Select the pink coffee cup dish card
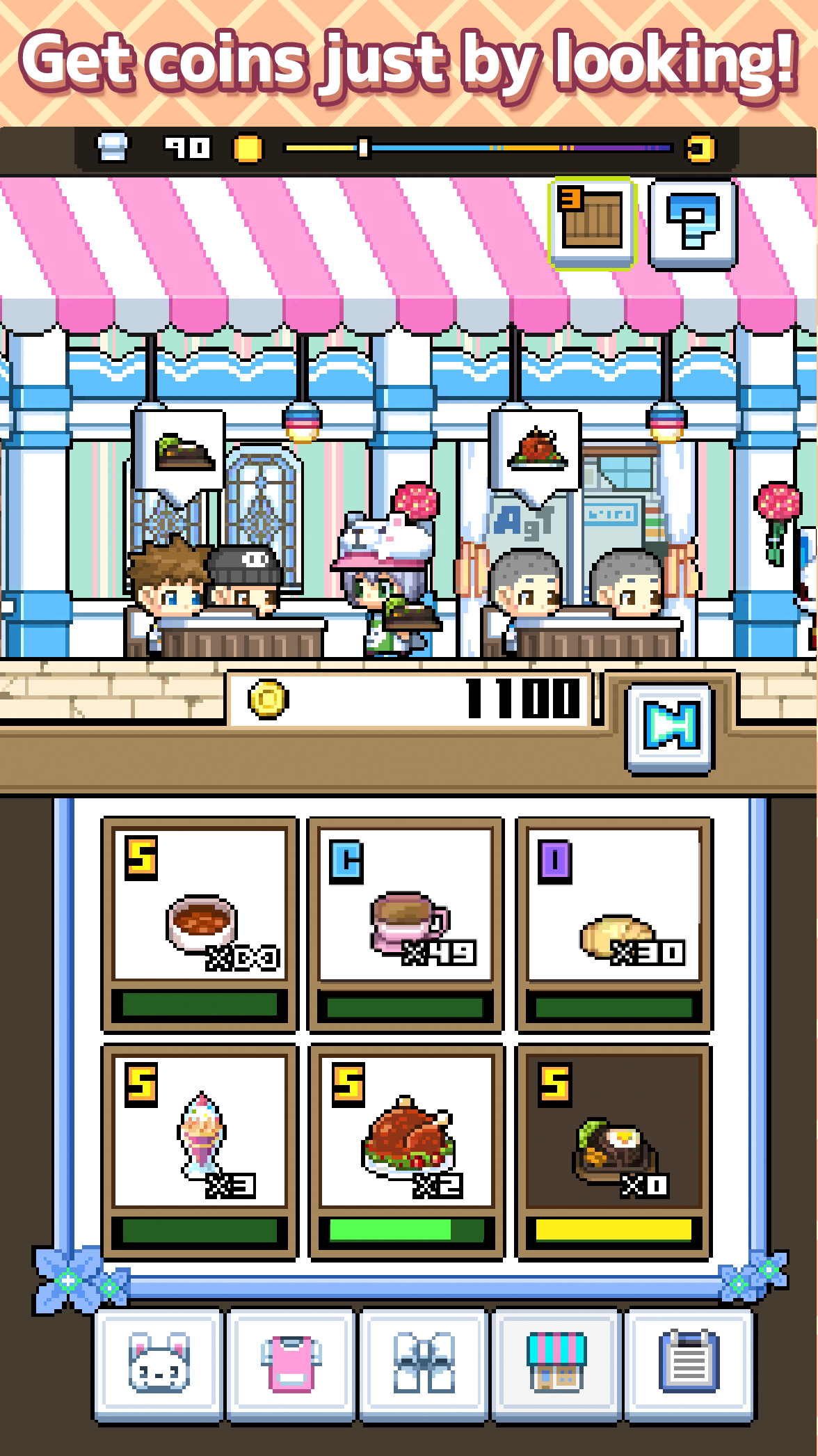The width and height of the screenshot is (818, 1456). (406, 923)
